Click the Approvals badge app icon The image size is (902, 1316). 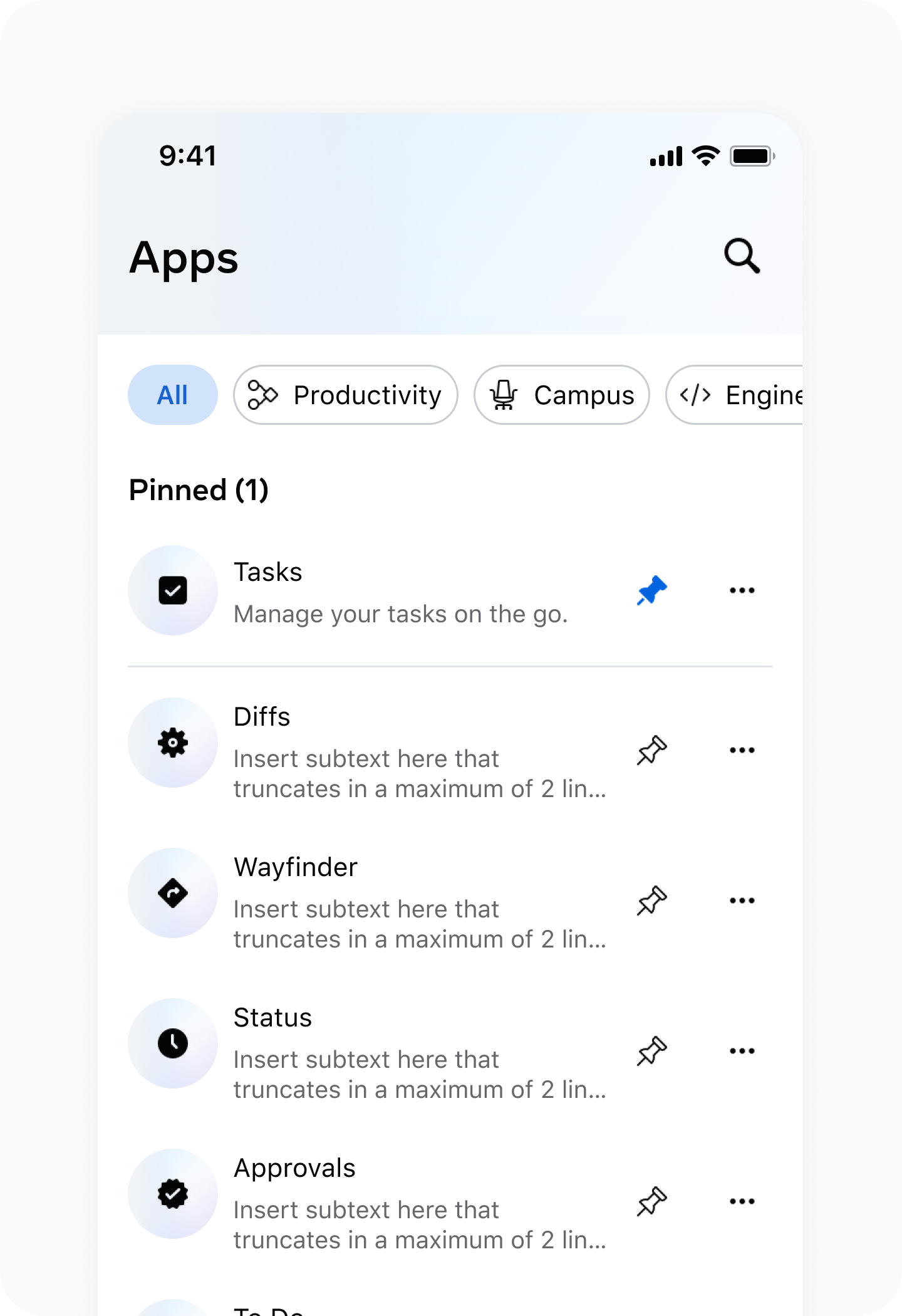click(172, 1193)
